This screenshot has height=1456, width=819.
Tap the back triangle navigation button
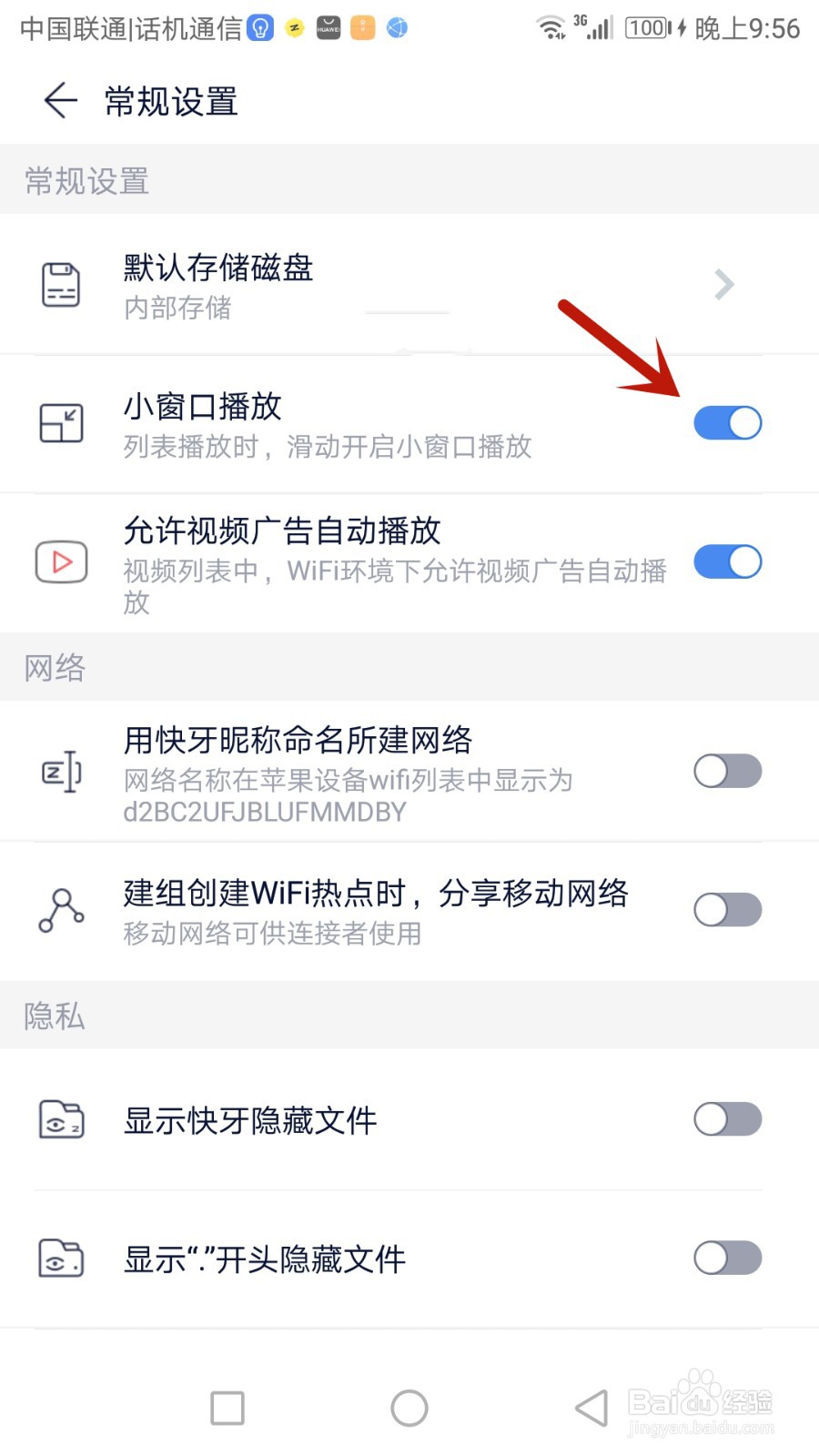tap(591, 1407)
